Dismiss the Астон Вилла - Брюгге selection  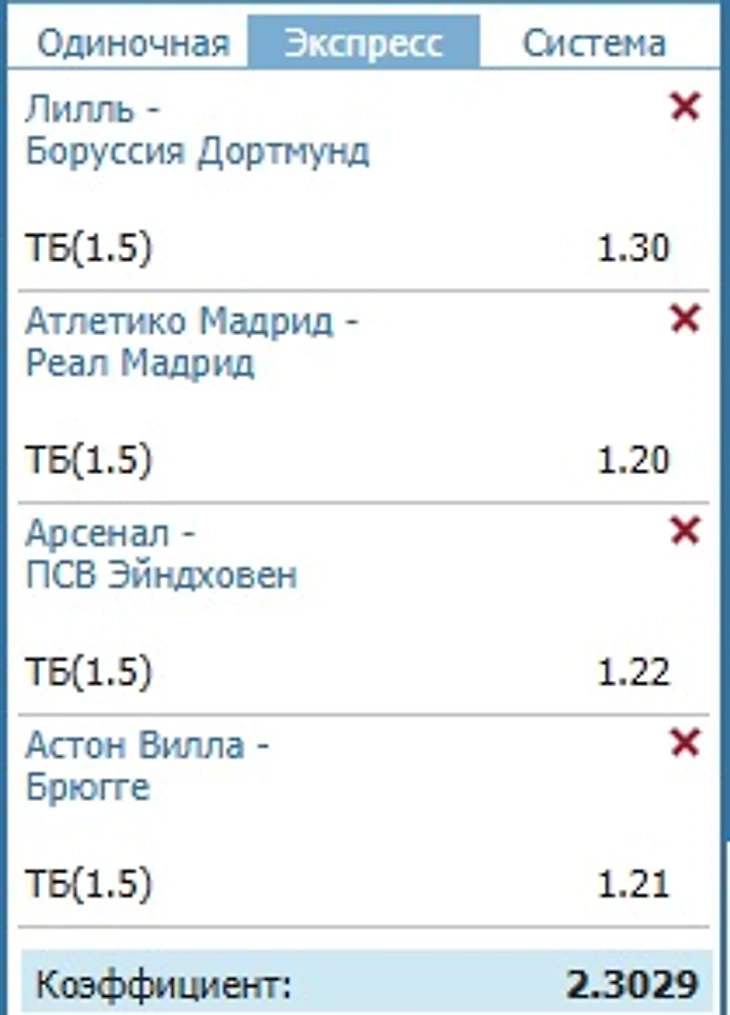685,742
